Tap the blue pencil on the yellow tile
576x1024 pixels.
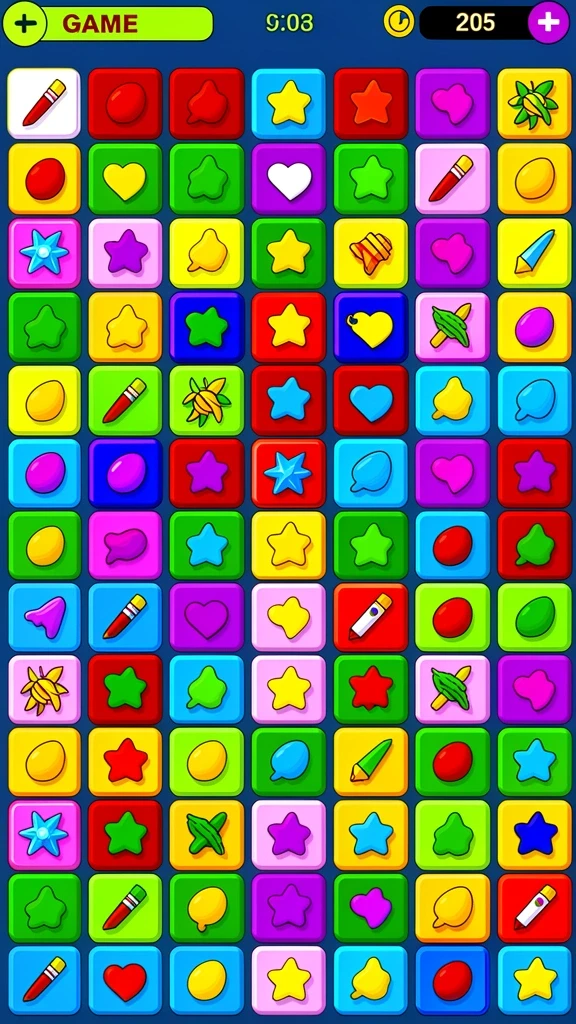click(534, 253)
